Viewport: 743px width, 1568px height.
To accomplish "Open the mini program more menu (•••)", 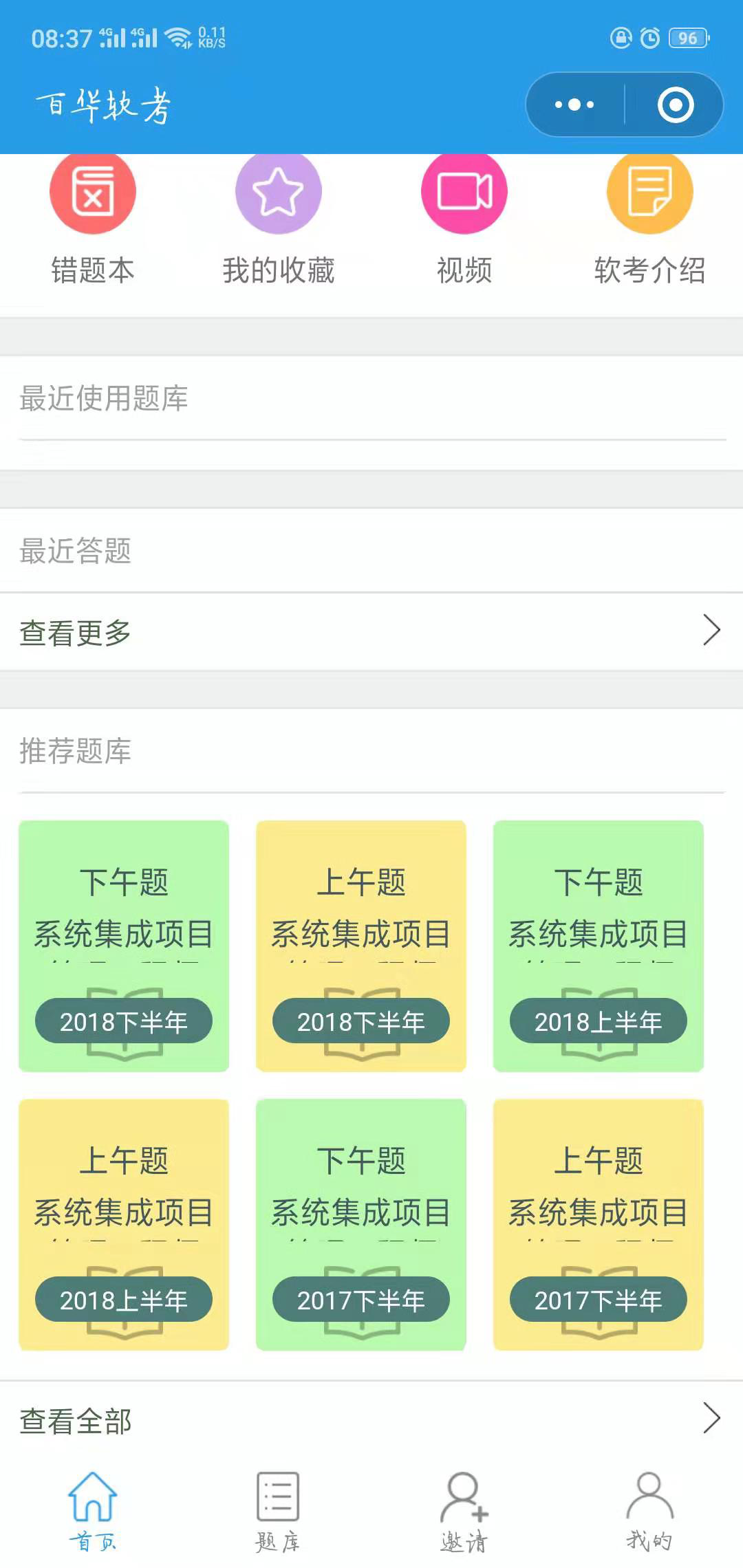I will [574, 105].
